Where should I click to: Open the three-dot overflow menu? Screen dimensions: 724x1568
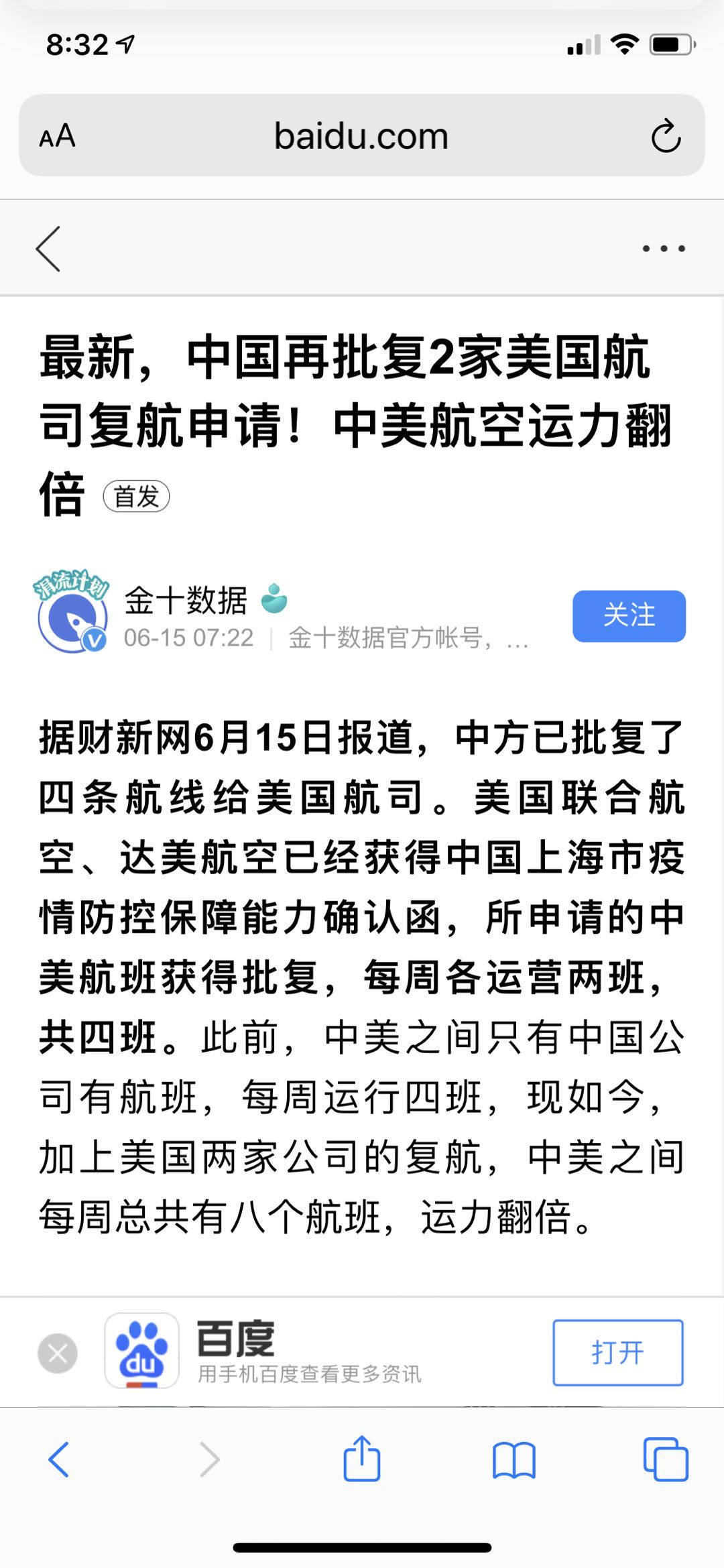coord(663,249)
